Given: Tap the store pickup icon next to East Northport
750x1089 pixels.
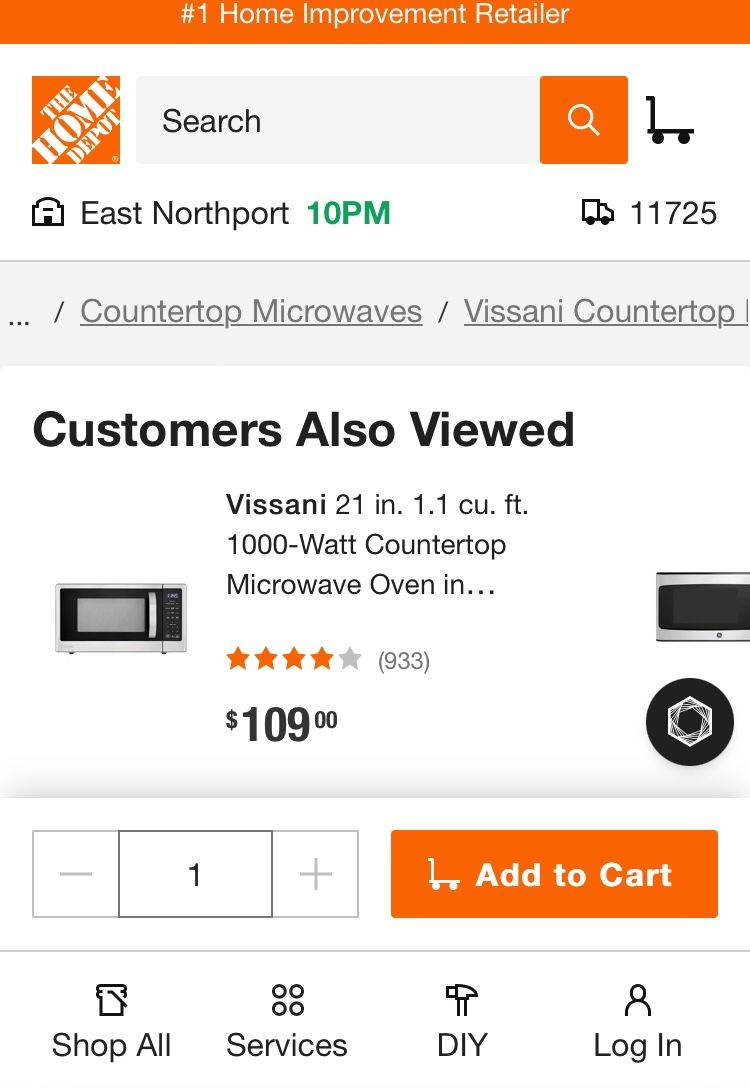Looking at the screenshot, I should tap(47, 212).
